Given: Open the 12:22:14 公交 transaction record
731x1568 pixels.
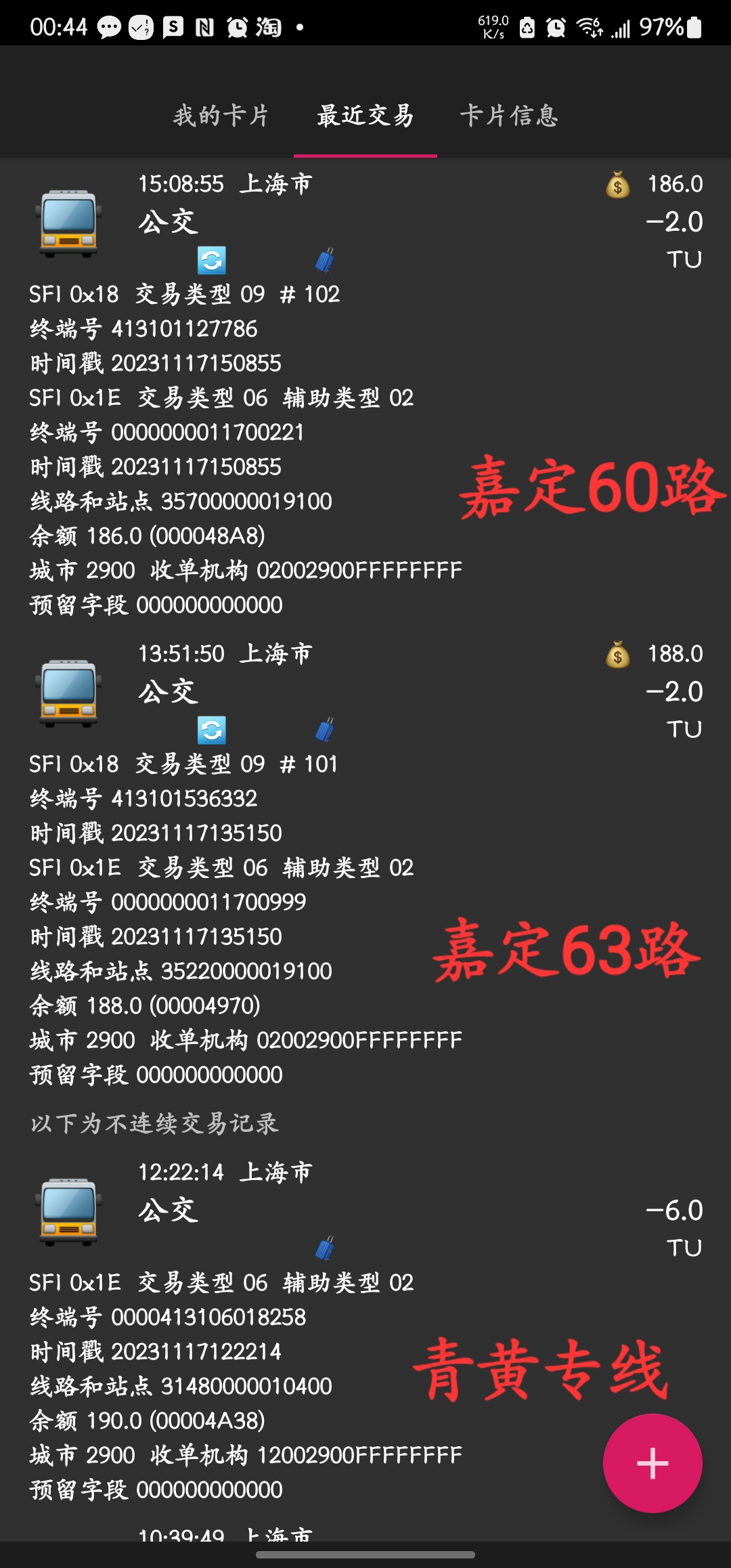Looking at the screenshot, I should [365, 1210].
